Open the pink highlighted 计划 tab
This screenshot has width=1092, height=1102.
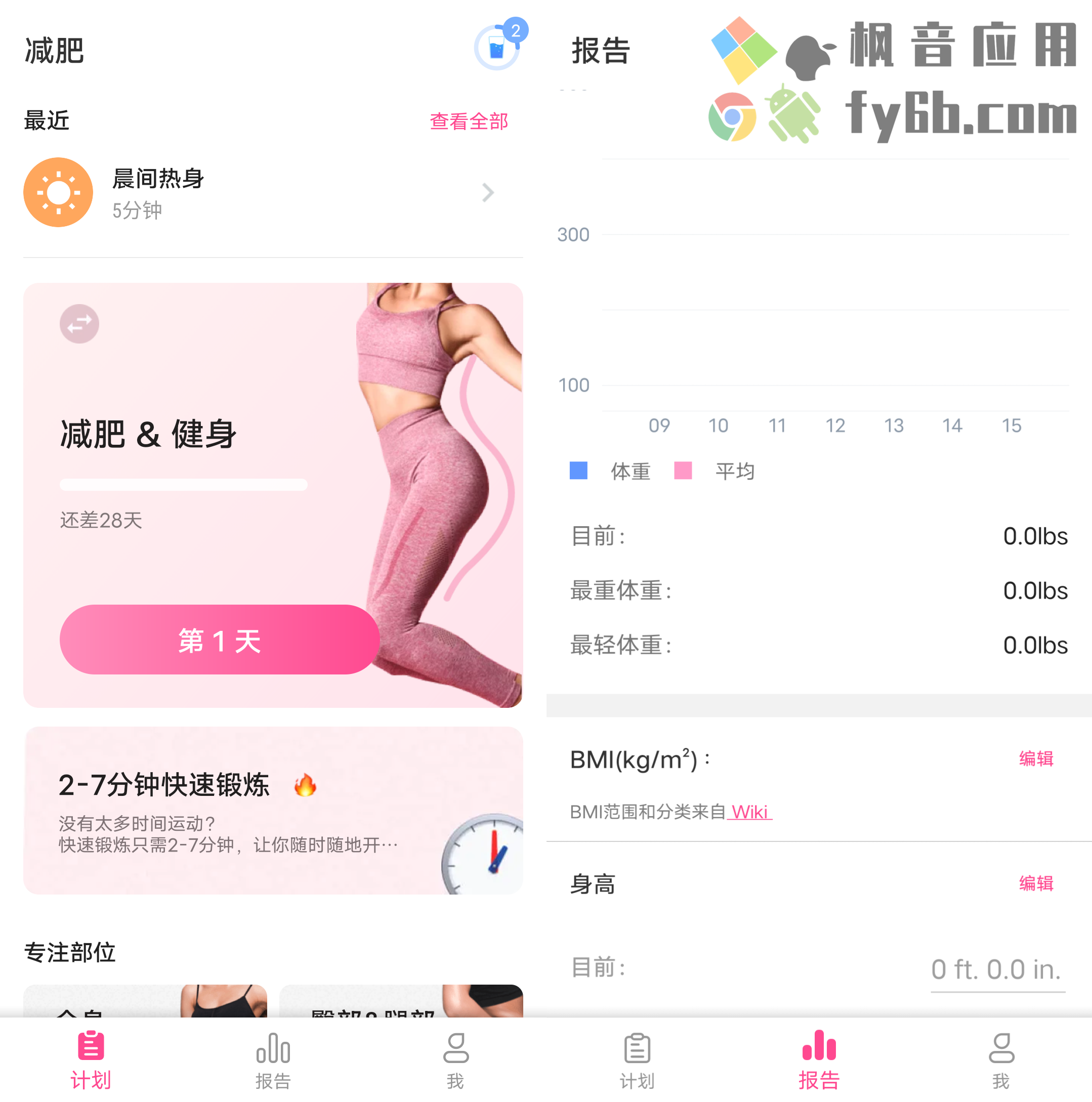click(x=91, y=1060)
